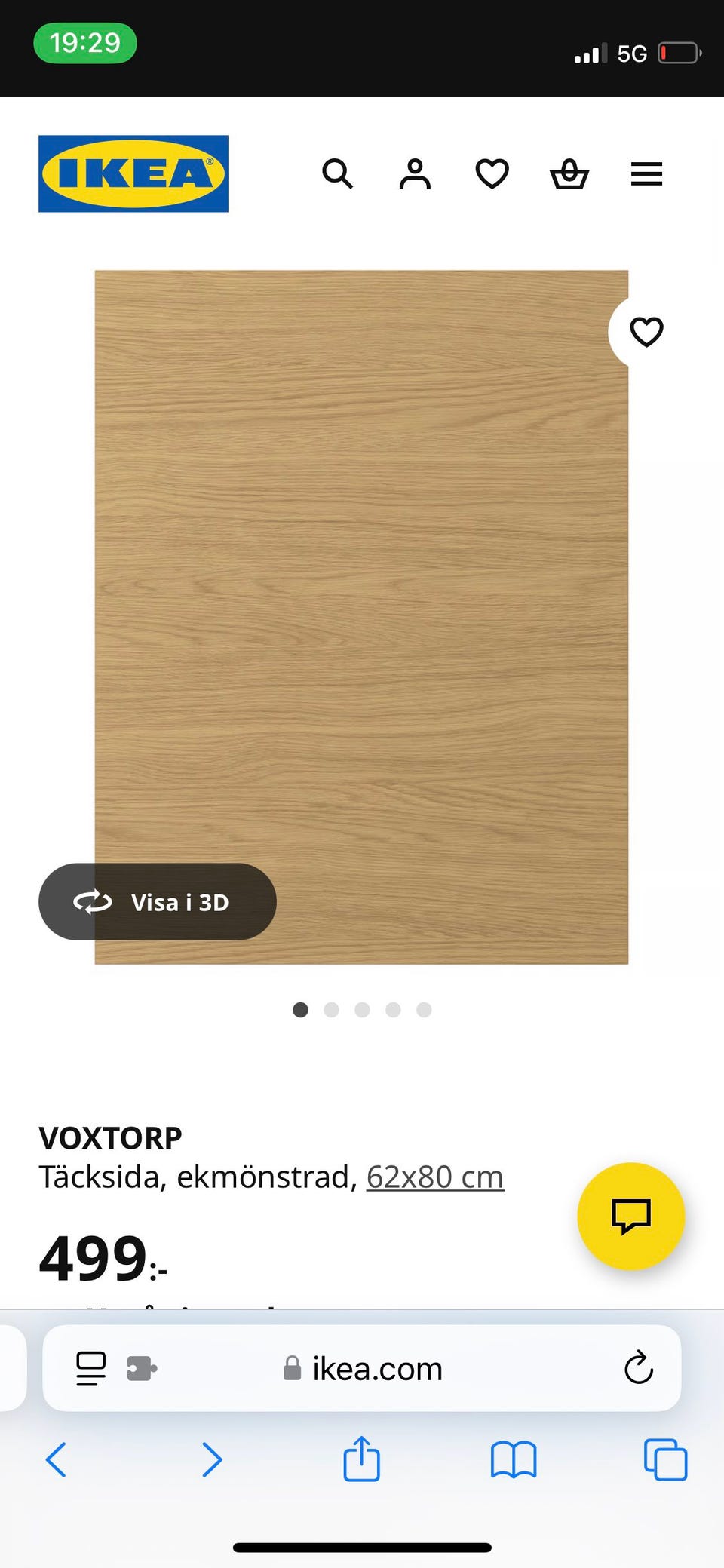
Task: Open Safari page settings menu
Action: point(90,1369)
